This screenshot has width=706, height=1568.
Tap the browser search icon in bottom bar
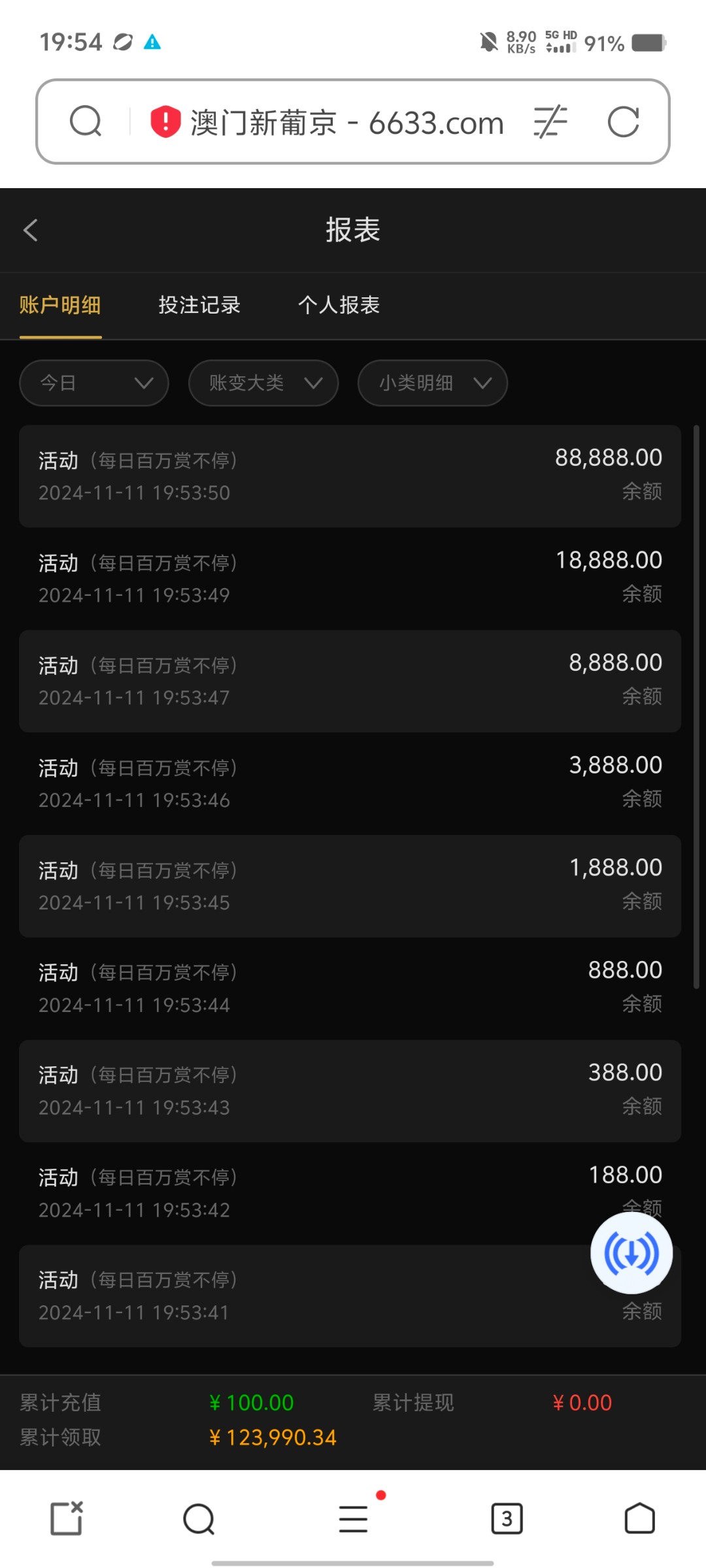click(x=199, y=1518)
